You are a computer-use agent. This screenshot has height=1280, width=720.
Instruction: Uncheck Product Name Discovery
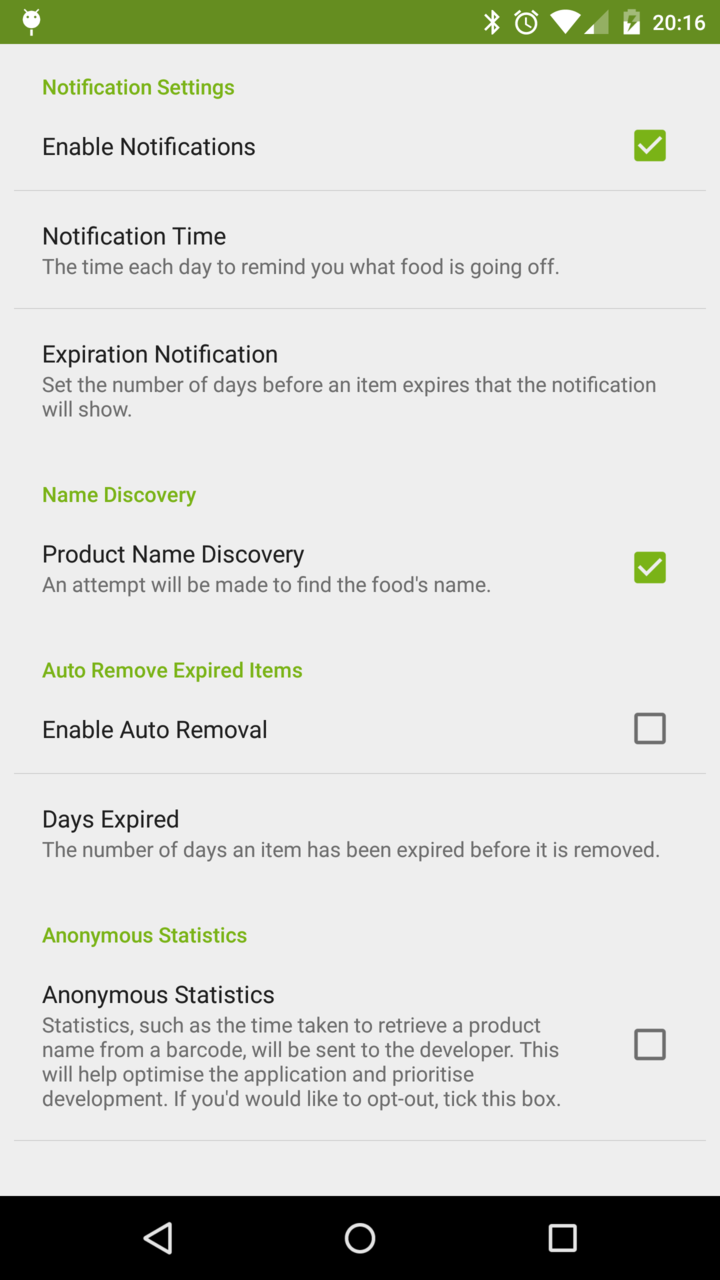649,567
